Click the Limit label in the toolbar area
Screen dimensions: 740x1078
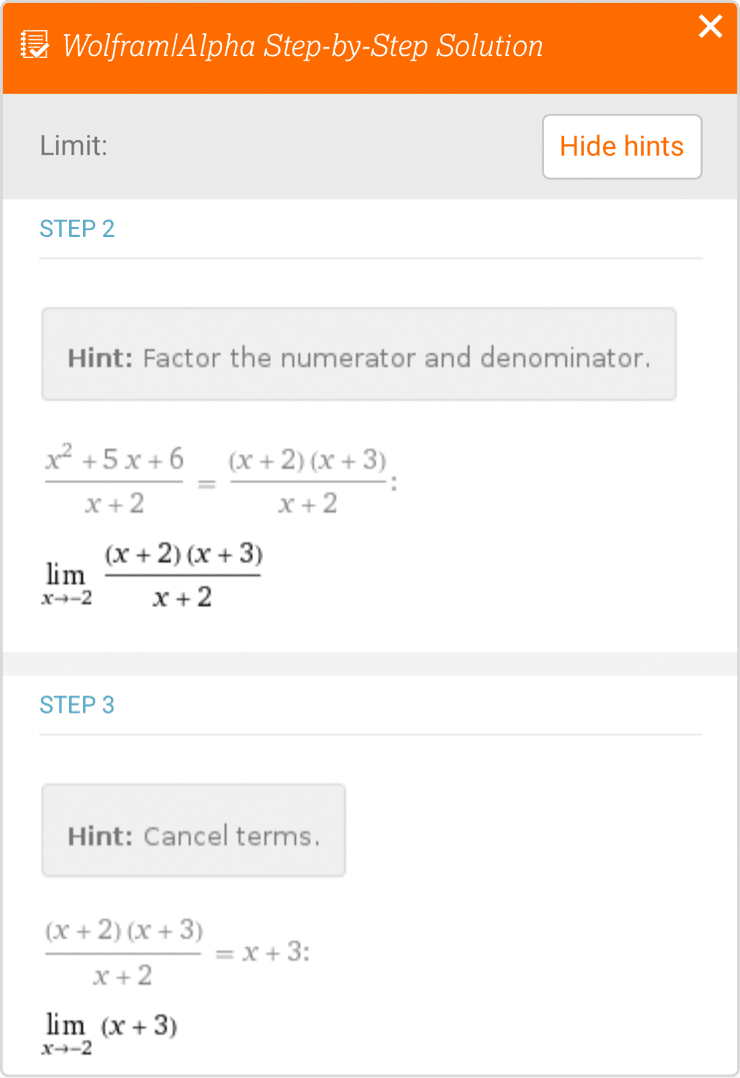[x=62, y=146]
